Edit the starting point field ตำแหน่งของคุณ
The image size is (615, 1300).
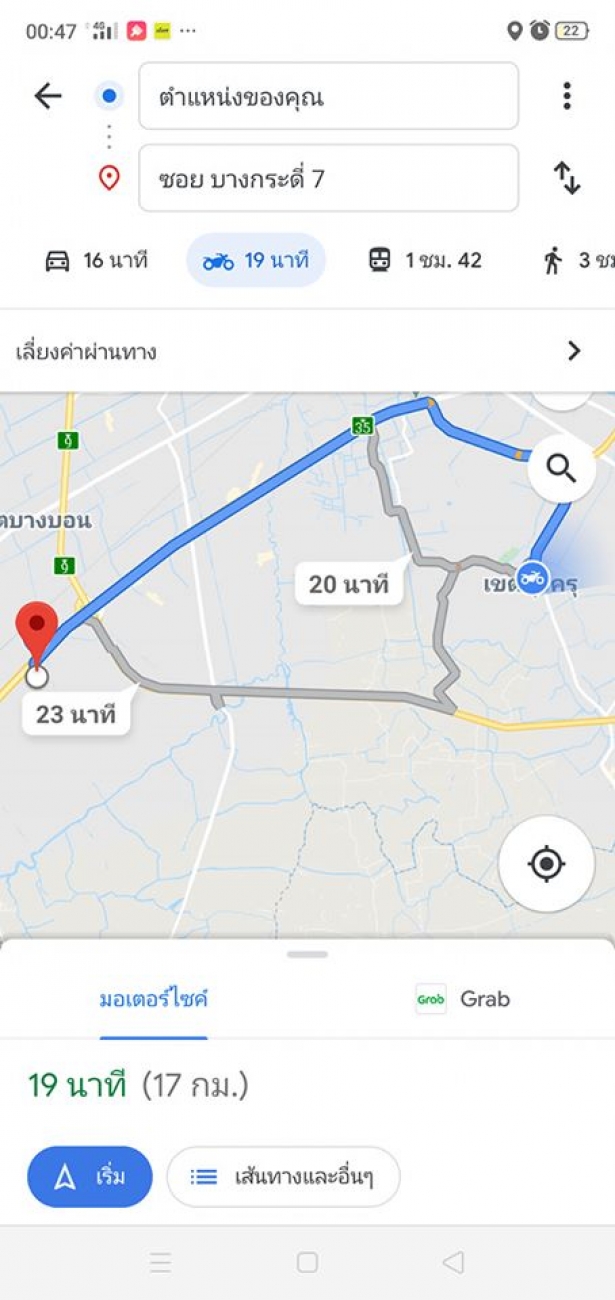point(329,96)
